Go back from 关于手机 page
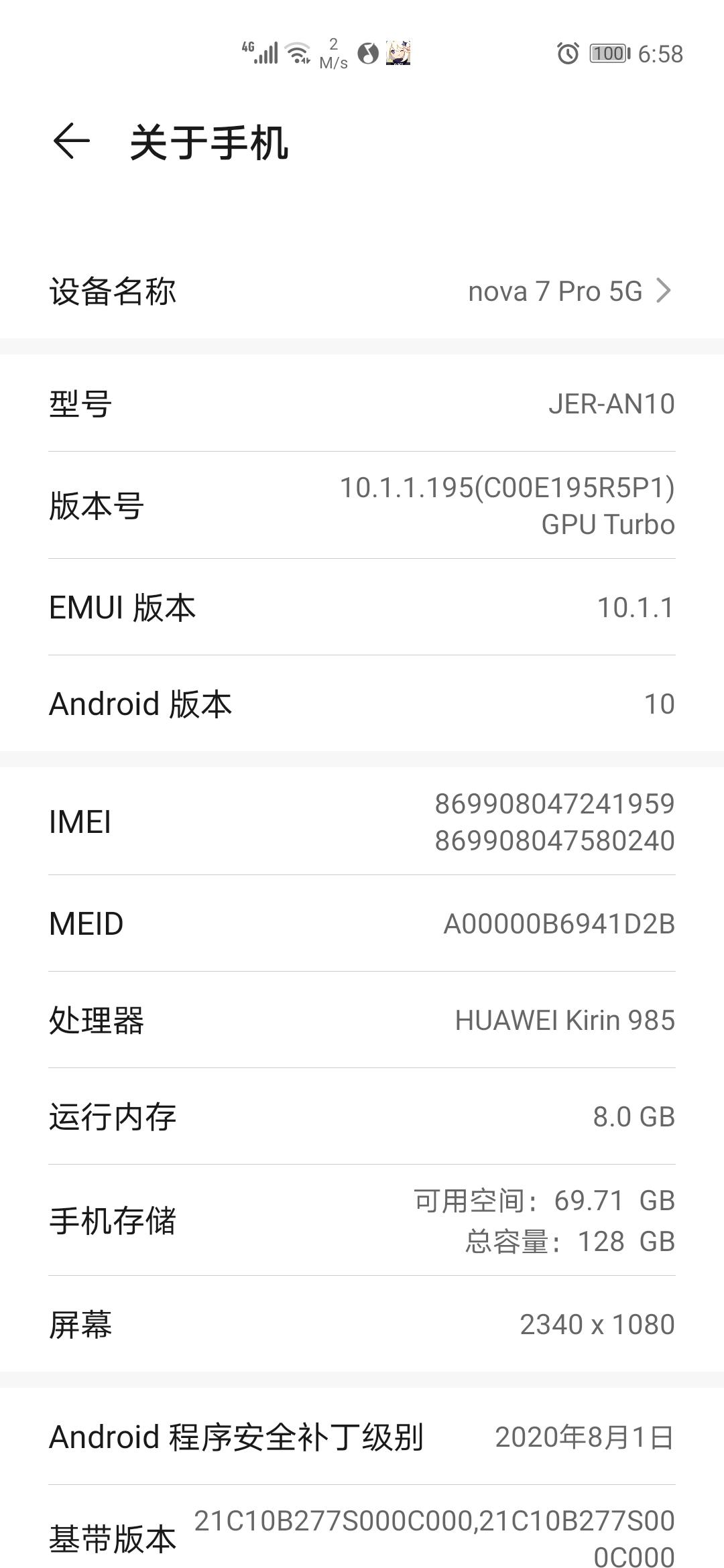 [x=71, y=141]
